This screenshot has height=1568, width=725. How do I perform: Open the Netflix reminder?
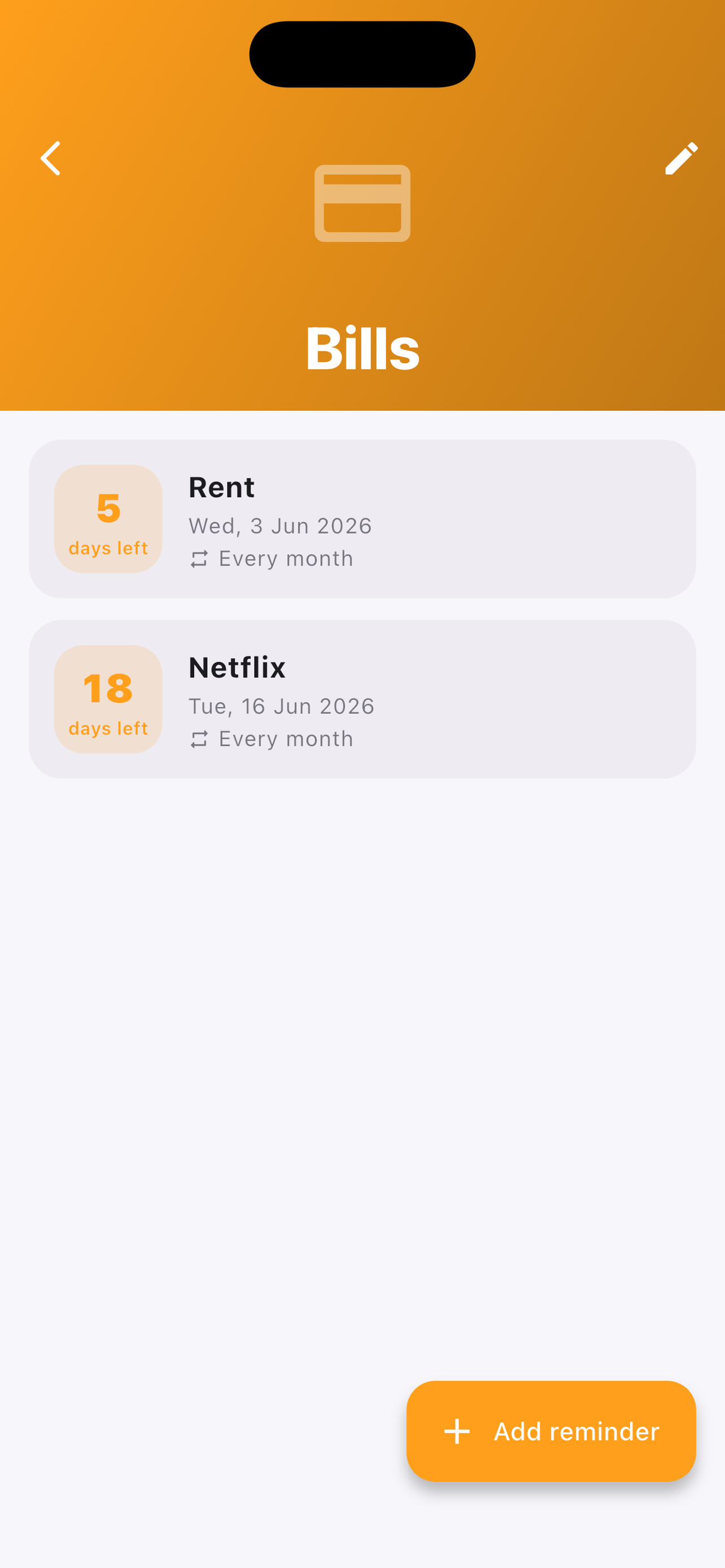click(362, 699)
